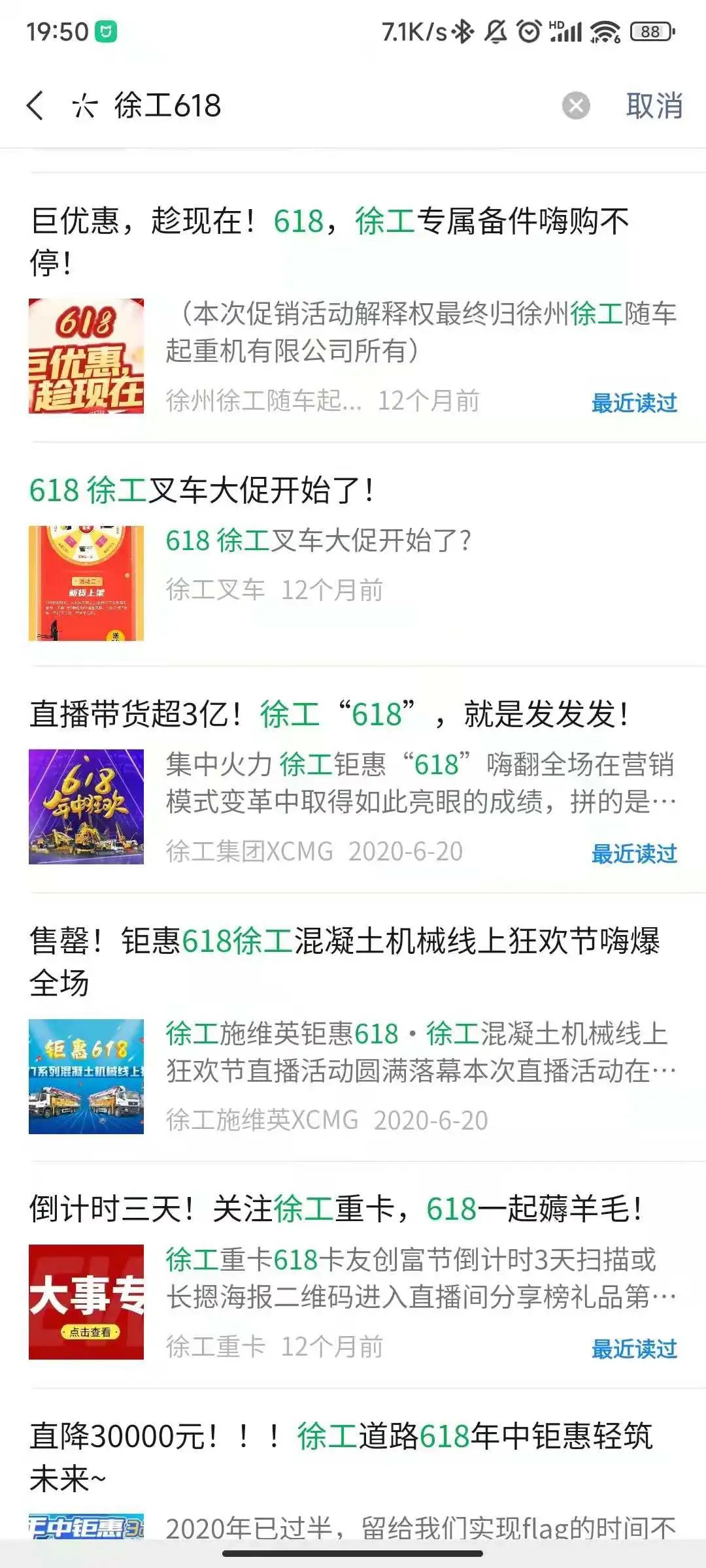The width and height of the screenshot is (706, 1568).
Task: Open the article 倒计时三天！关注徐工重卡
Action: click(337, 1209)
